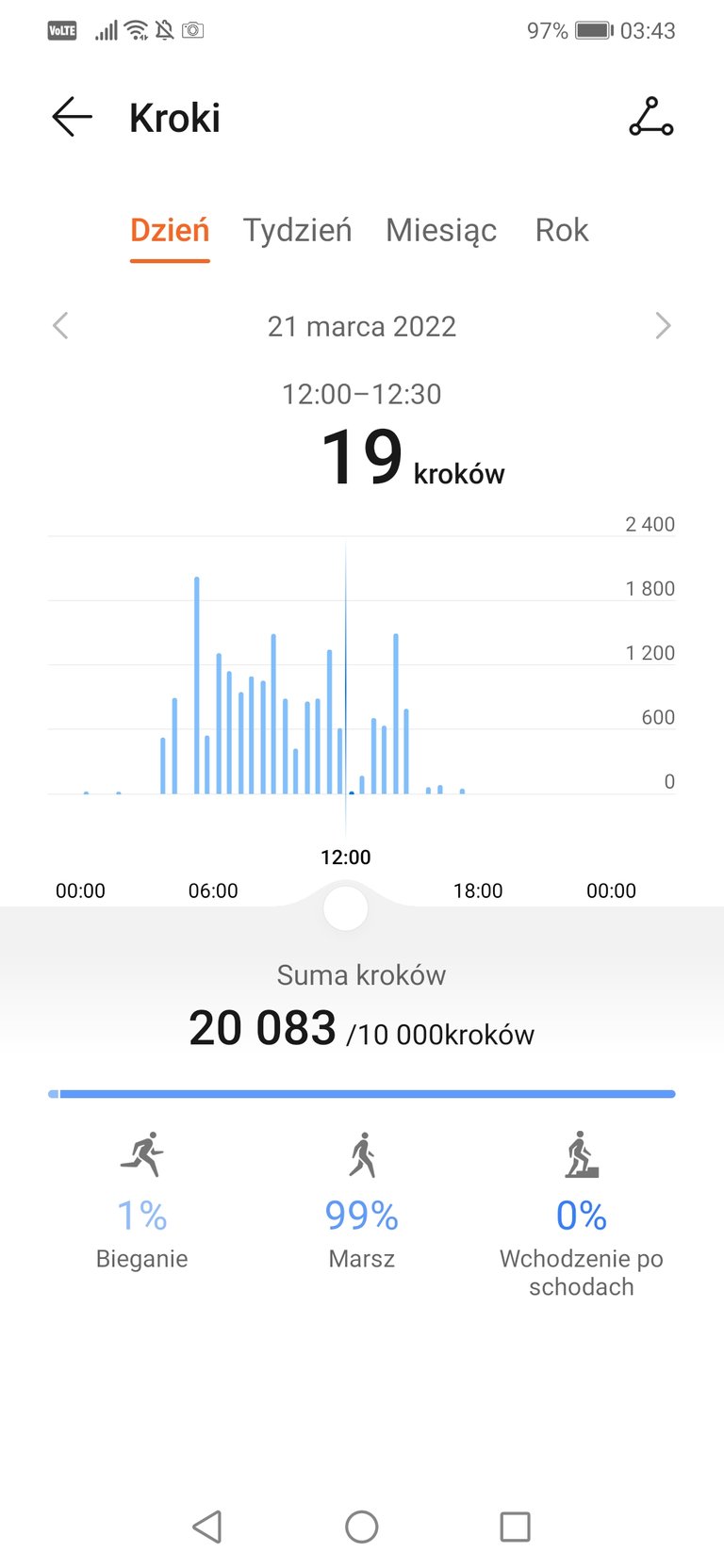Open the share icon in the top bar
The height and width of the screenshot is (1568, 724).
(x=650, y=118)
